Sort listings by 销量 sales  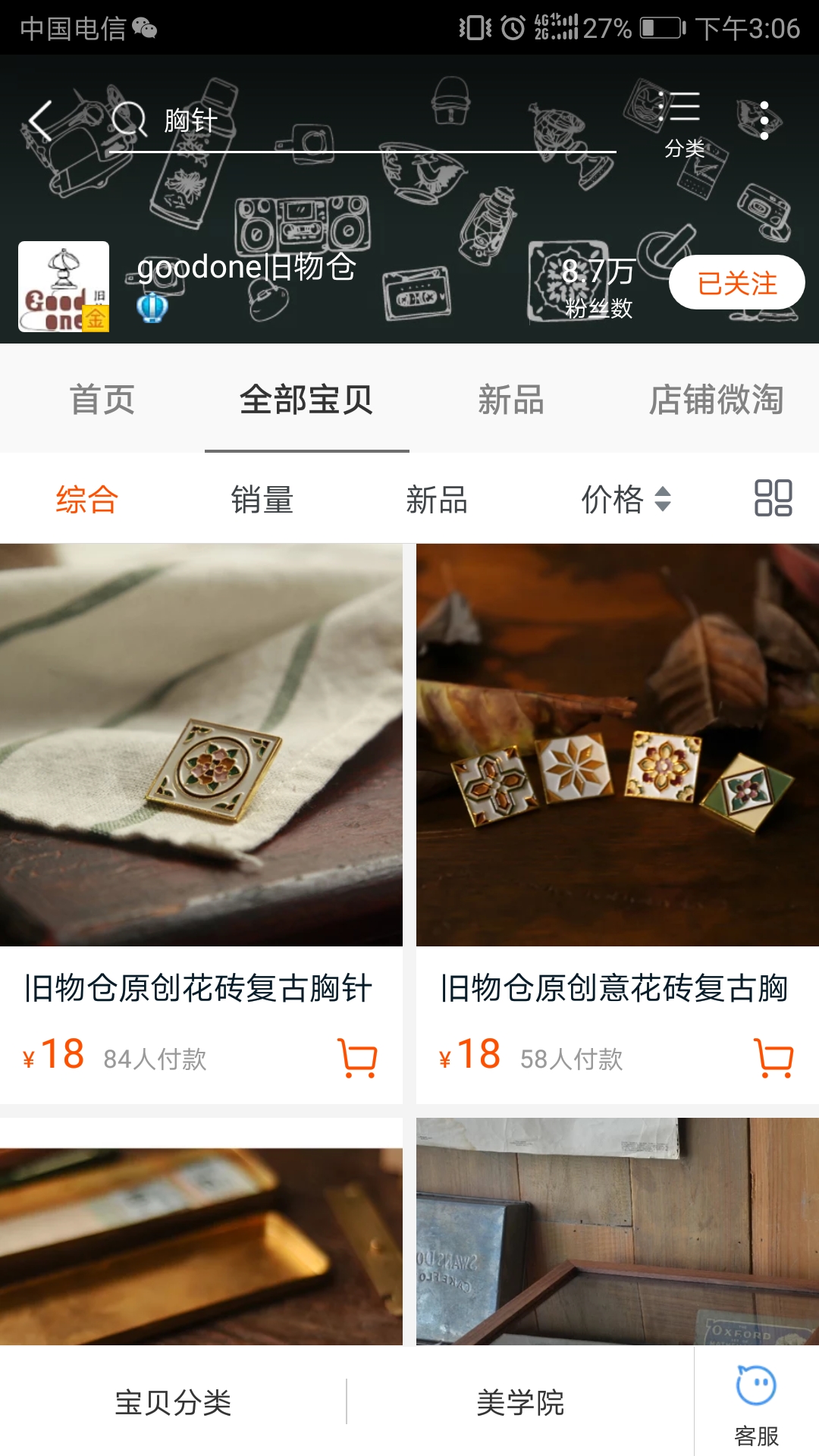(264, 499)
